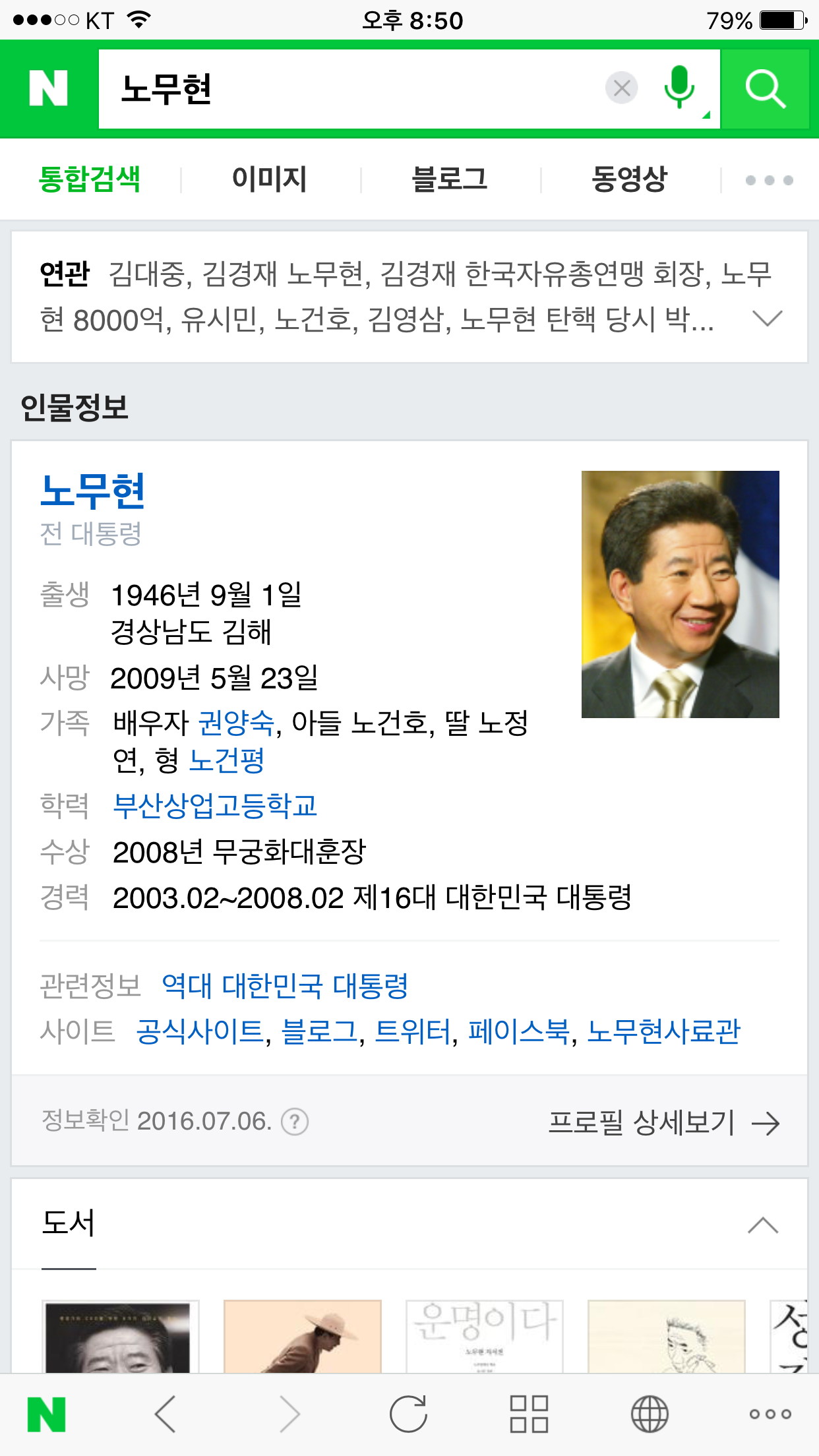Image resolution: width=819 pixels, height=1456 pixels.
Task: Start voice search with the microphone
Action: click(679, 88)
